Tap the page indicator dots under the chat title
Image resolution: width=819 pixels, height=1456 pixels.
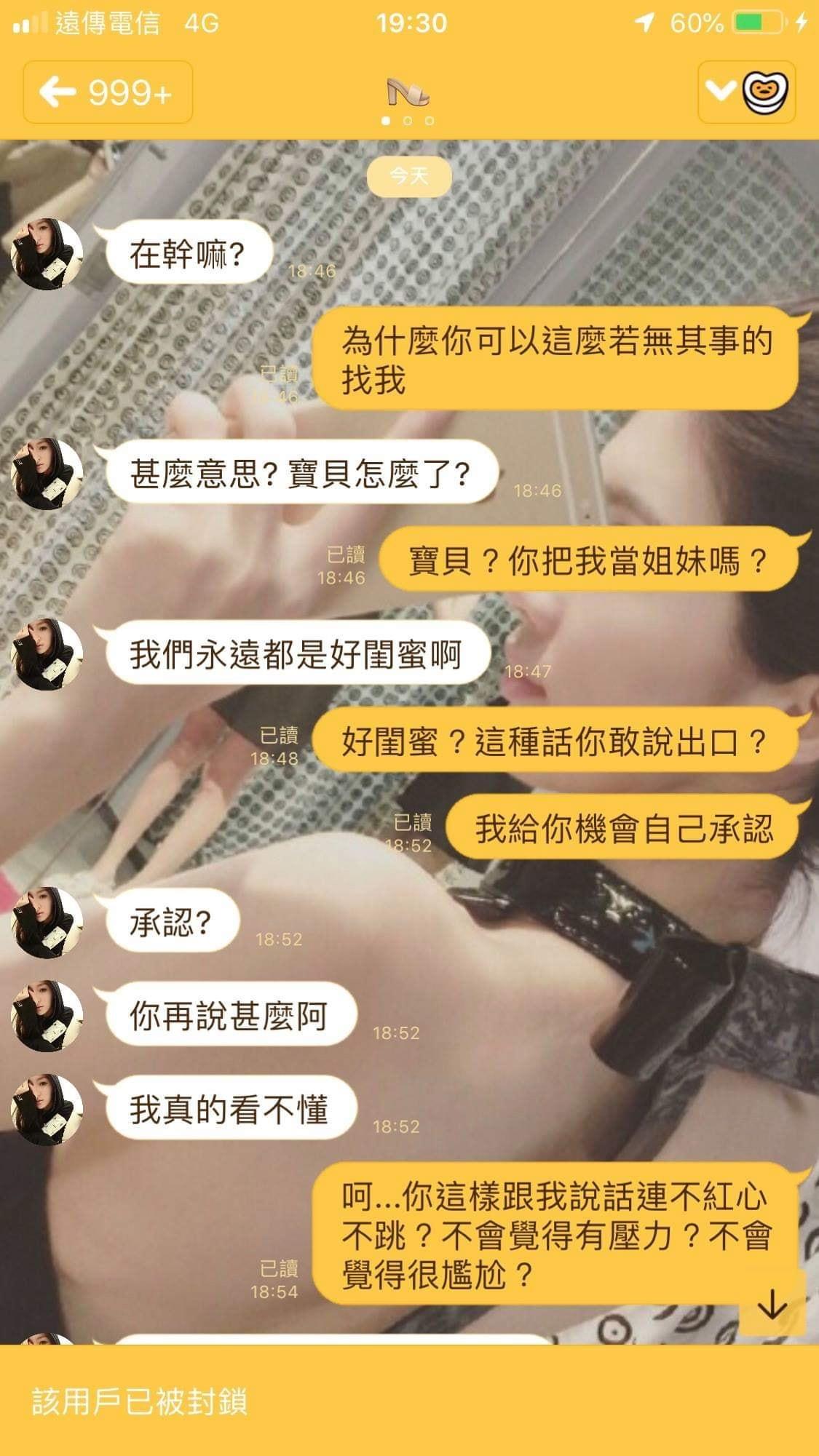pyautogui.click(x=408, y=121)
